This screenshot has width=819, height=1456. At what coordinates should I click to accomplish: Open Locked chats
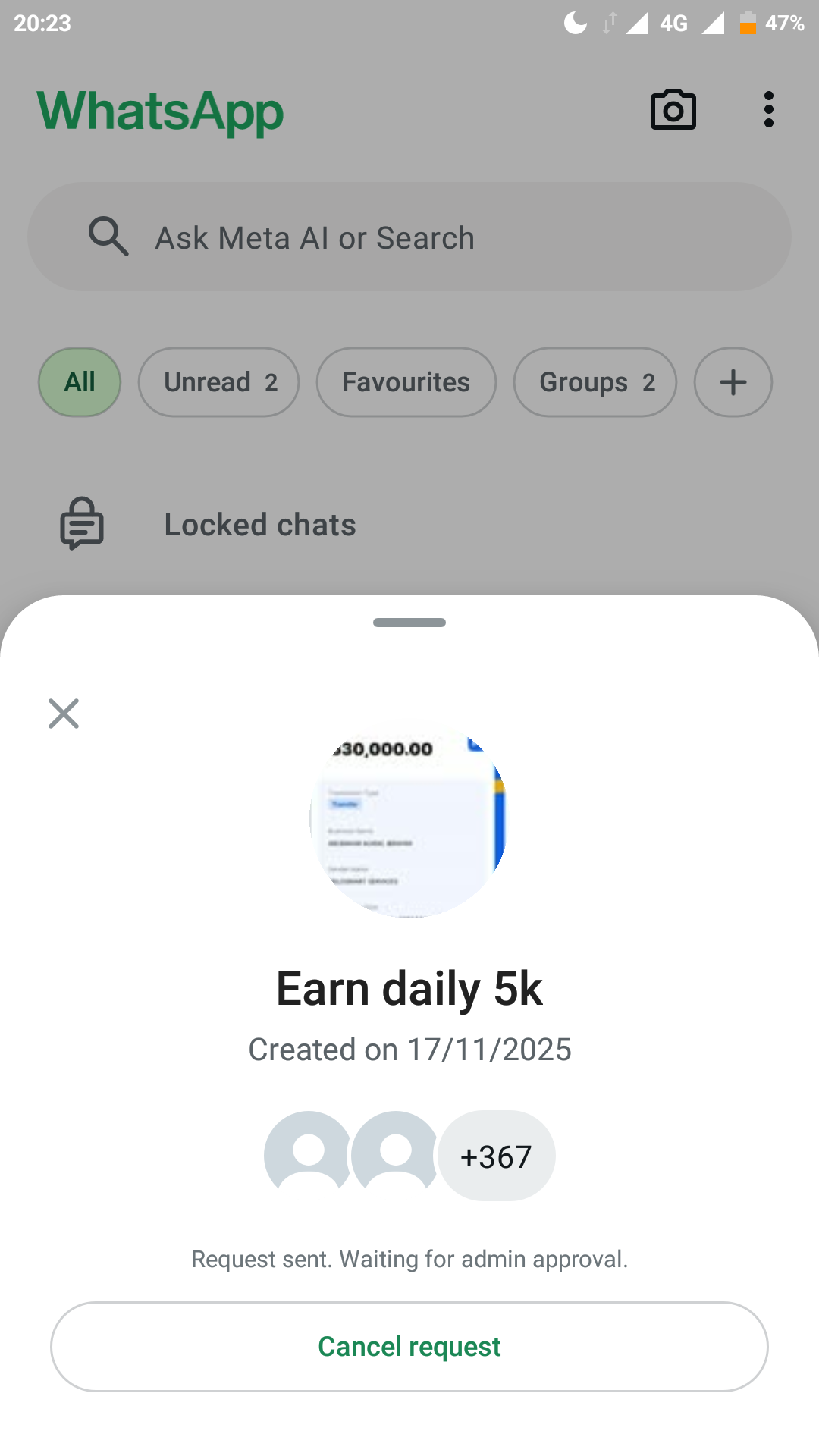click(x=259, y=525)
